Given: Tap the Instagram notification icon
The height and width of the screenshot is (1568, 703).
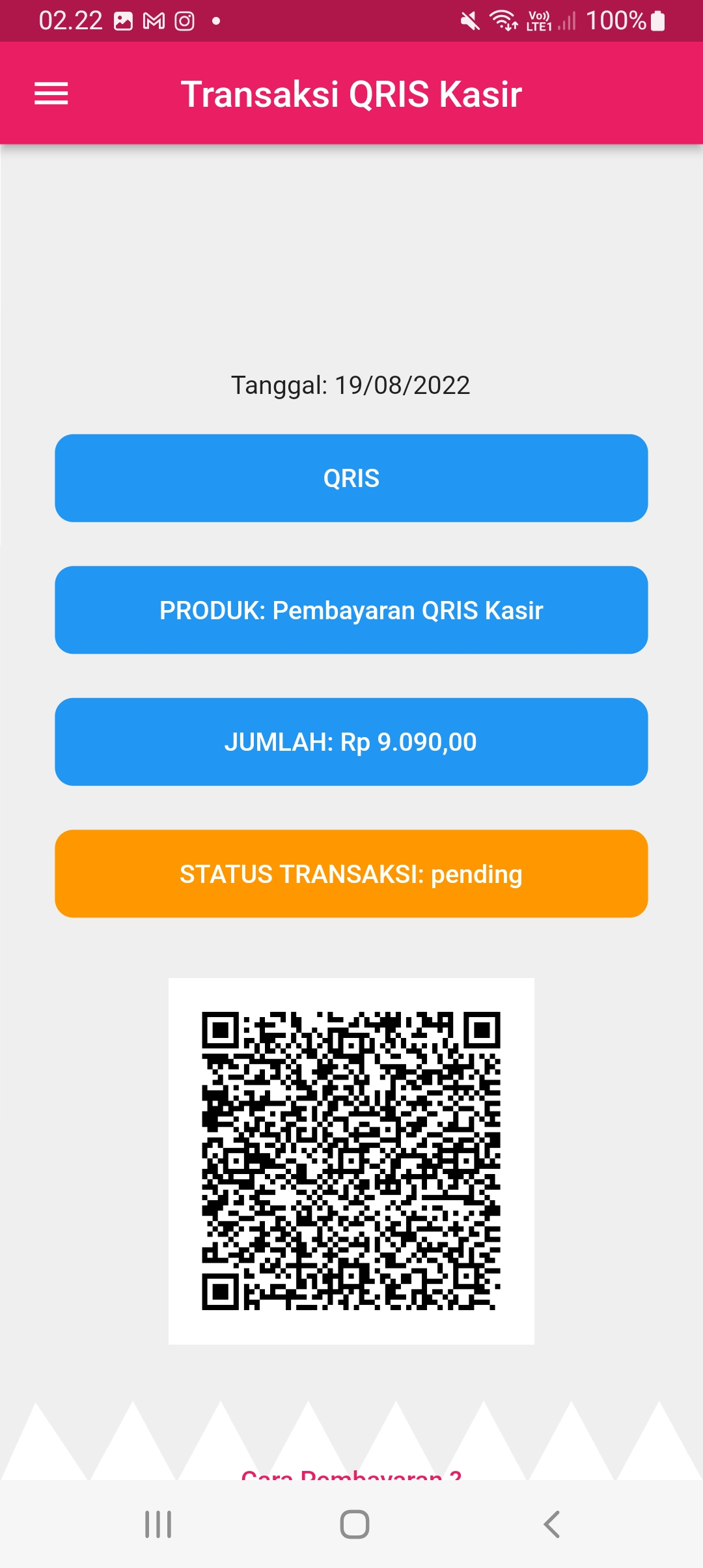Looking at the screenshot, I should tap(184, 20).
